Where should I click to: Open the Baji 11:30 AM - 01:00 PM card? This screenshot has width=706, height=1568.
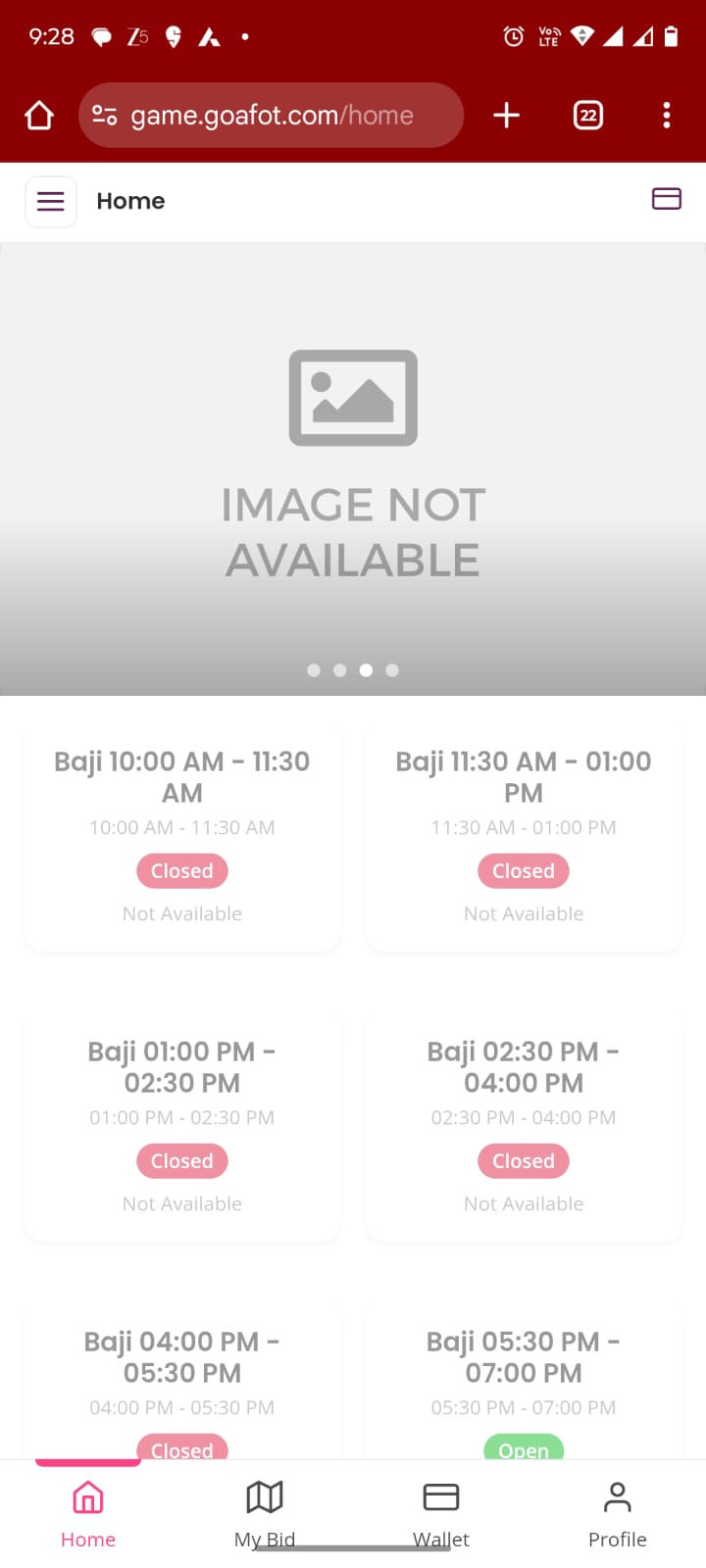523,836
